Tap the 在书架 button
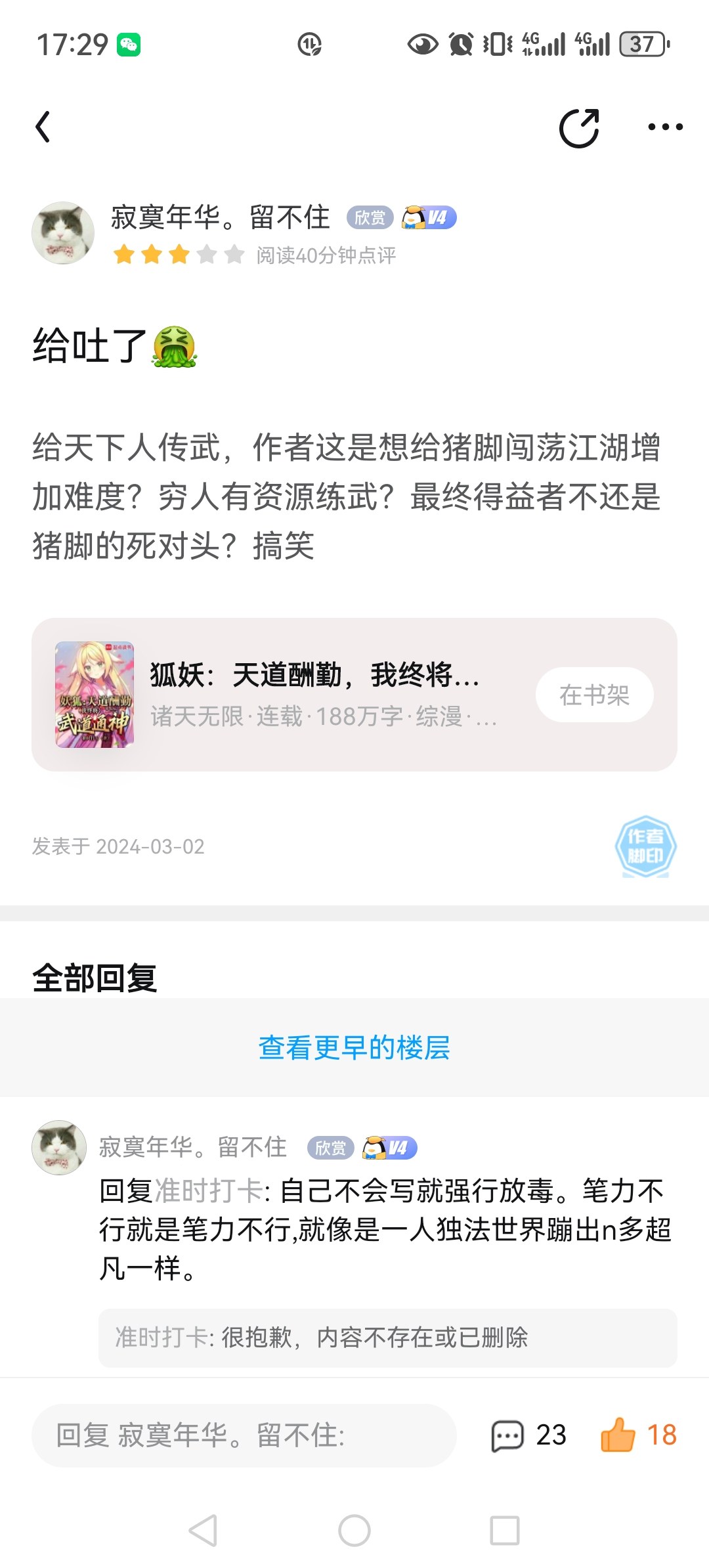709x1568 pixels. (594, 695)
